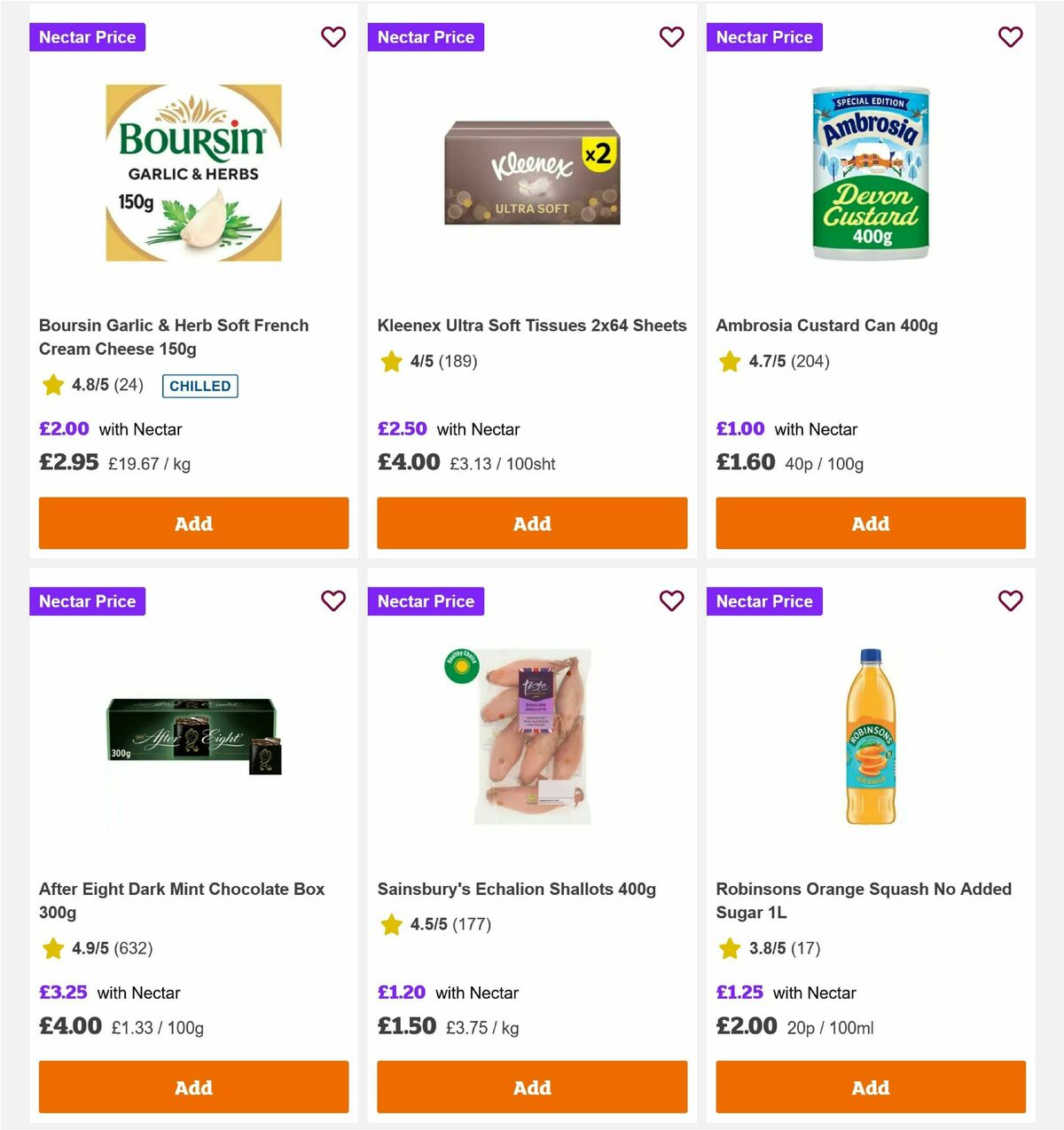The image size is (1064, 1130).
Task: Toggle the CHILLED badge on Boursin
Action: point(199,386)
